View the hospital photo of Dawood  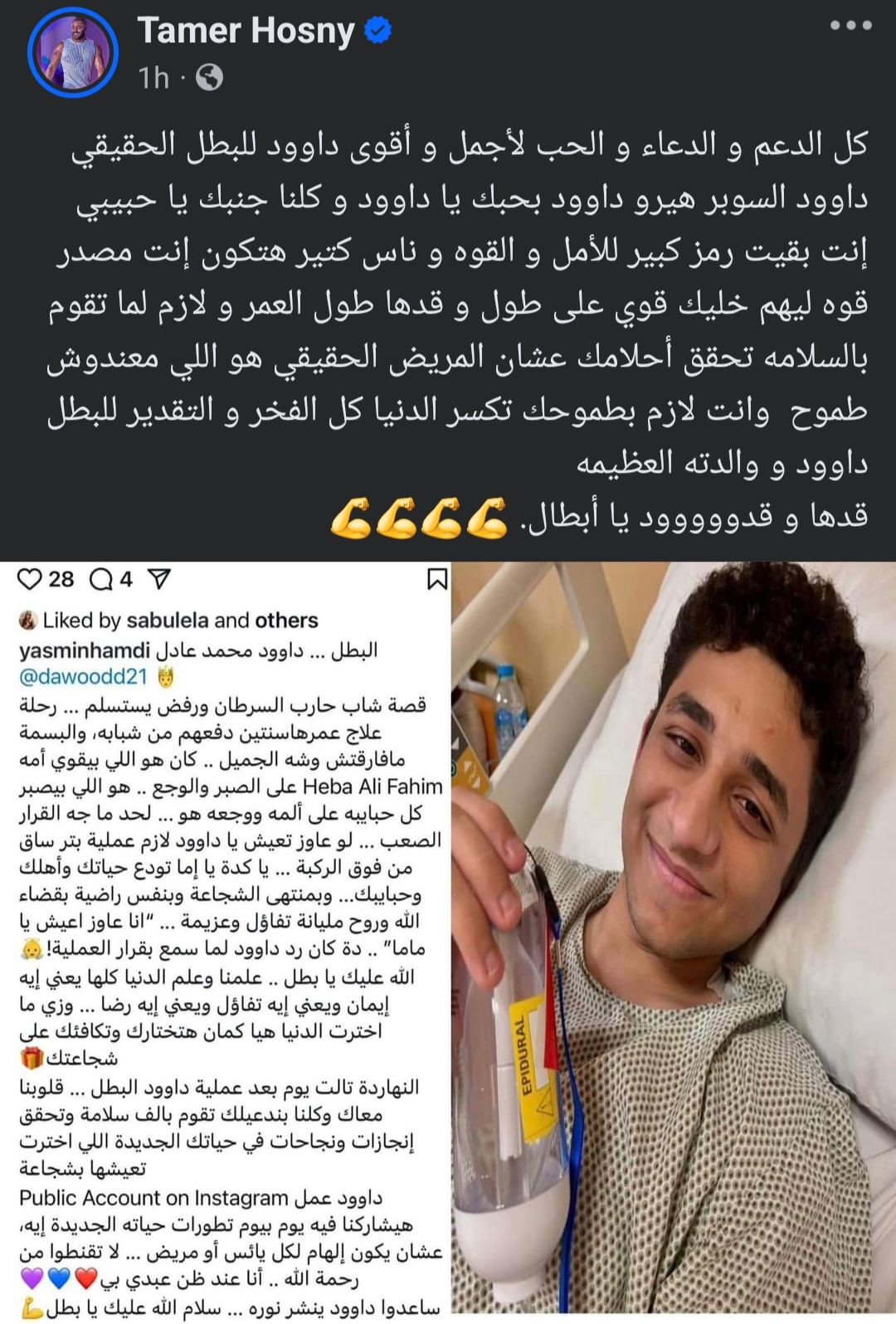coord(674,942)
